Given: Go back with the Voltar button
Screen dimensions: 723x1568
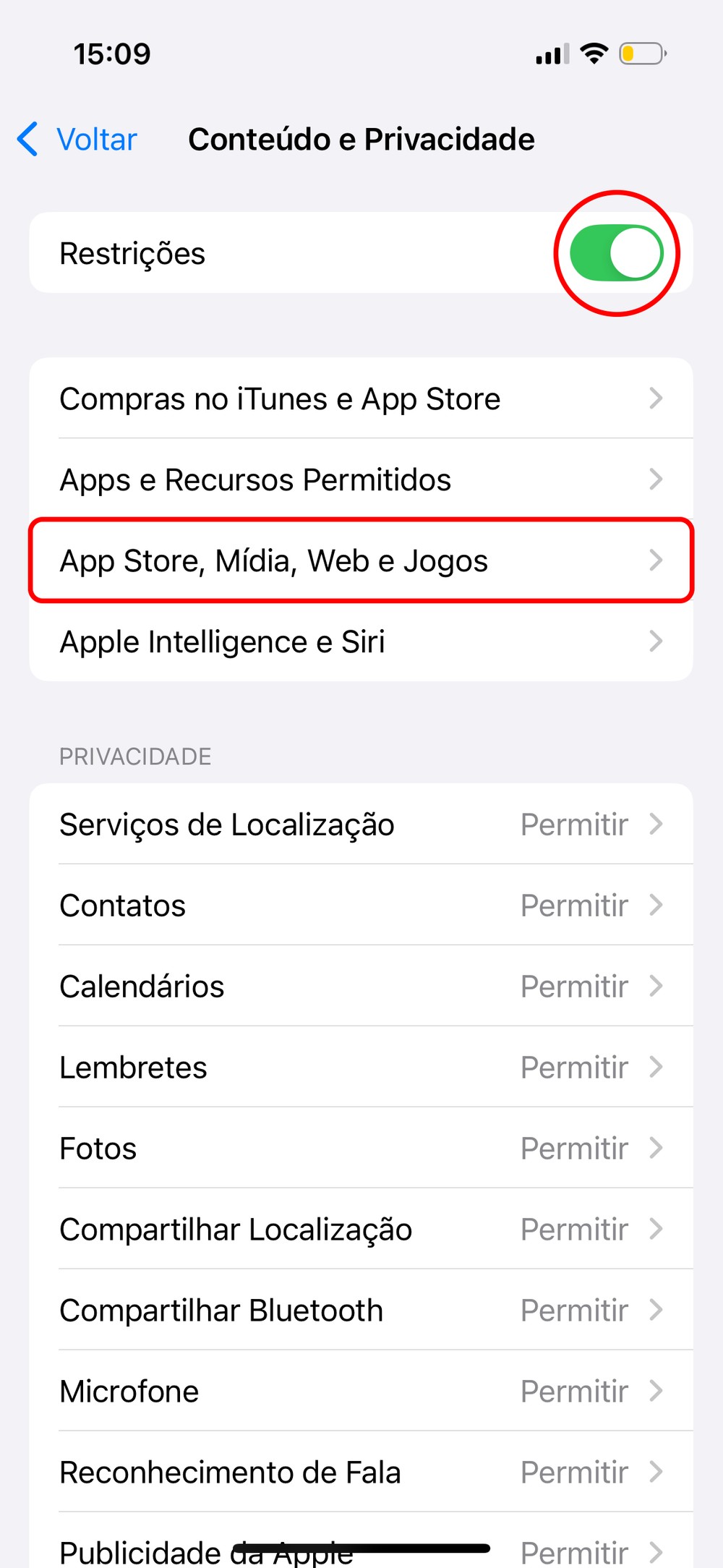Looking at the screenshot, I should pyautogui.click(x=78, y=139).
